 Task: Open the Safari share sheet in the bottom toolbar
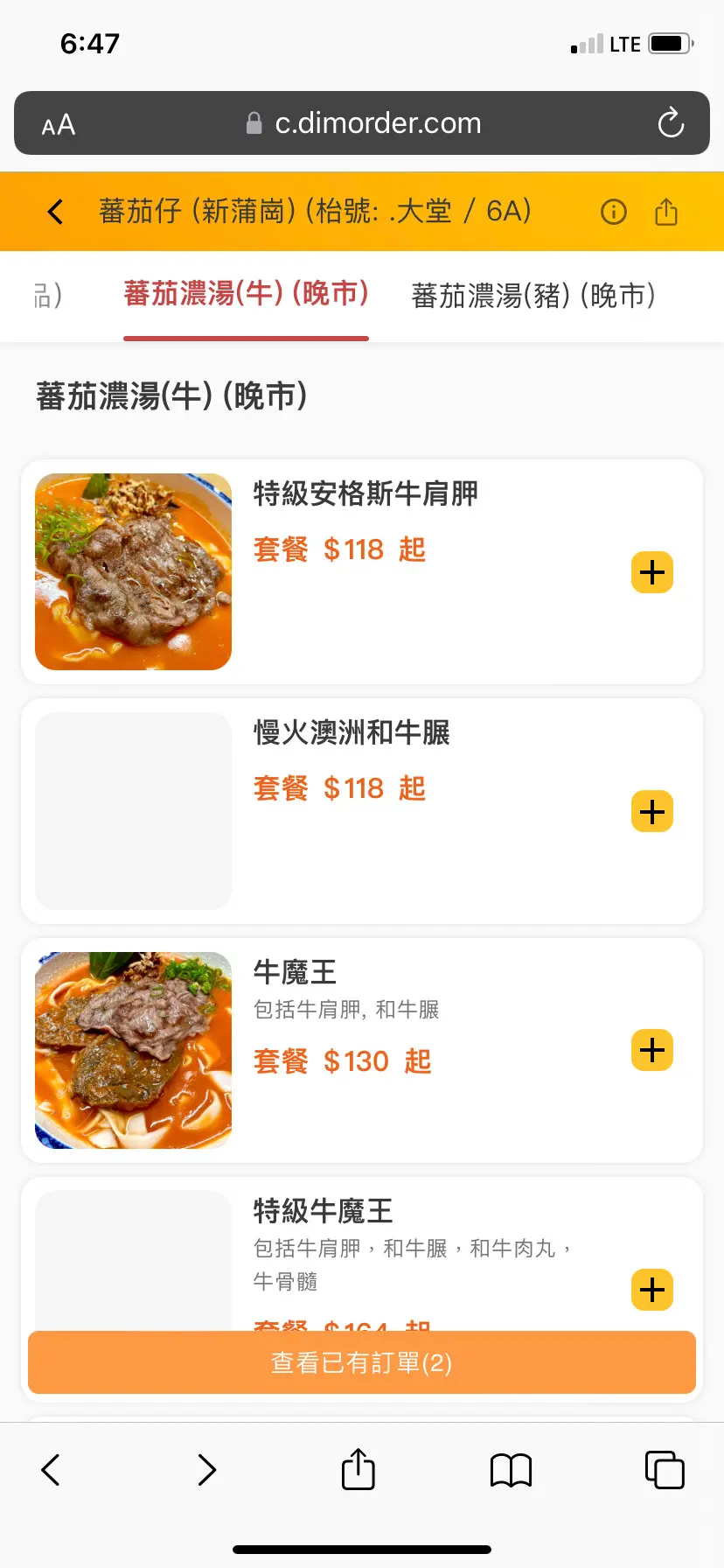pos(359,1469)
